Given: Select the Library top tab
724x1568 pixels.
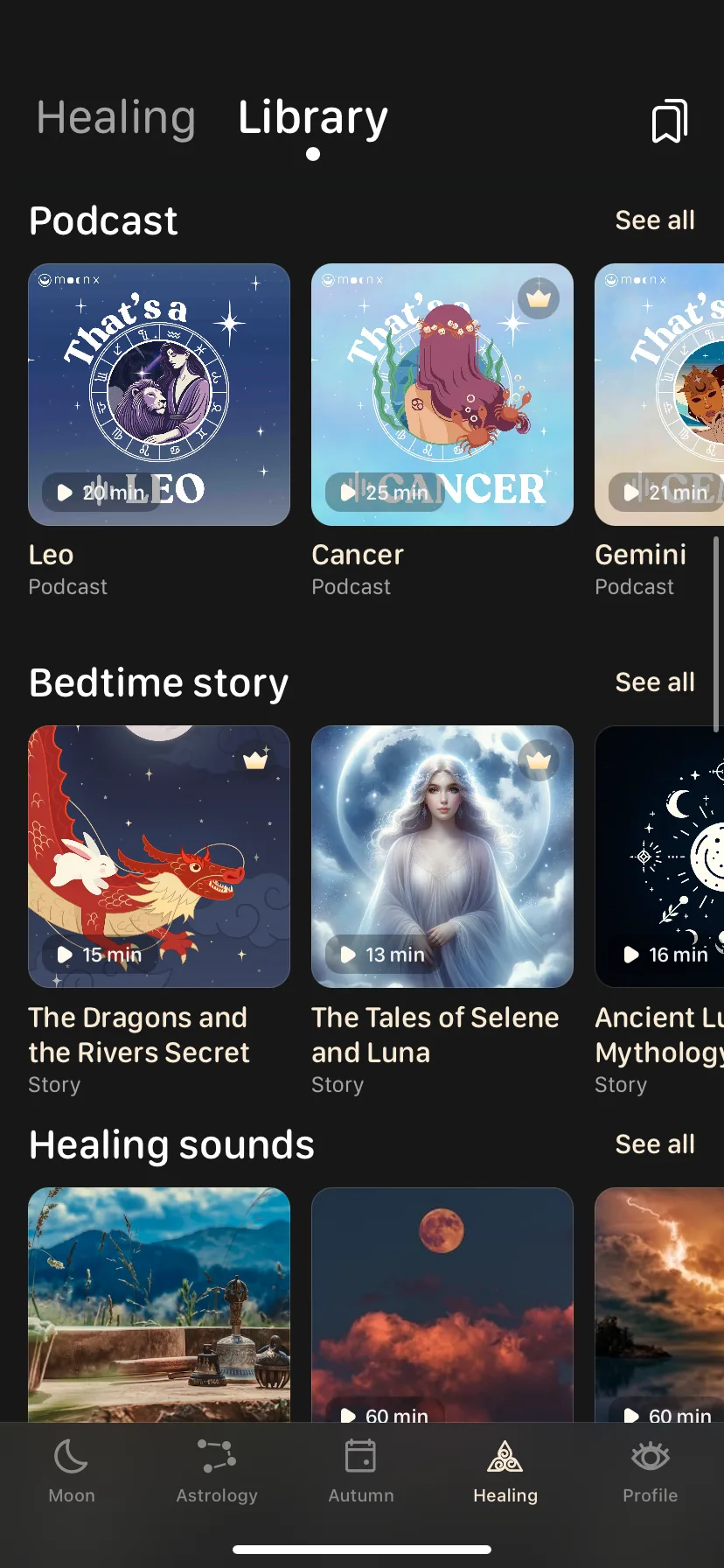Looking at the screenshot, I should pyautogui.click(x=313, y=117).
